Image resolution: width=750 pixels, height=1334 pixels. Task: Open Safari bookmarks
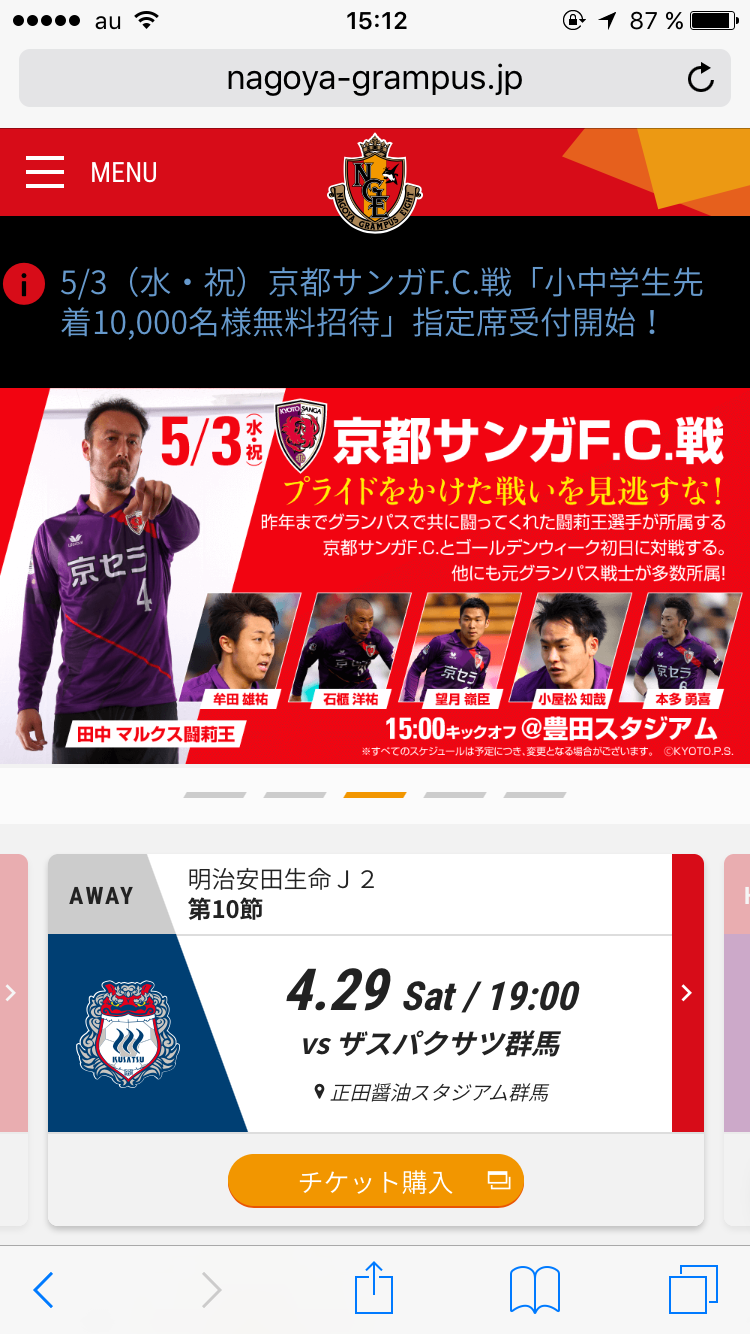coord(534,1290)
